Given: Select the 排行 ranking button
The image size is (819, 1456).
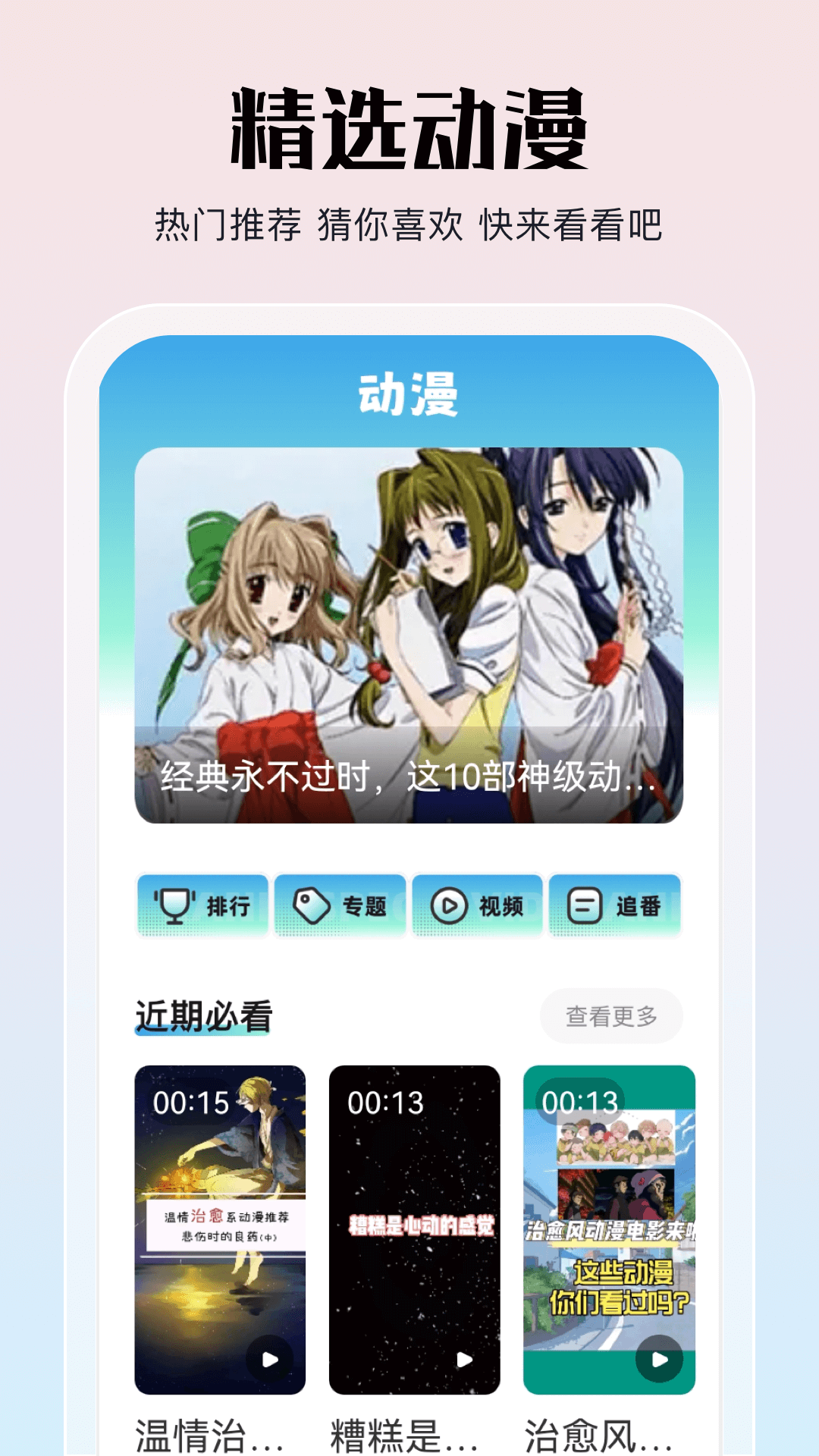Looking at the screenshot, I should coord(202,904).
